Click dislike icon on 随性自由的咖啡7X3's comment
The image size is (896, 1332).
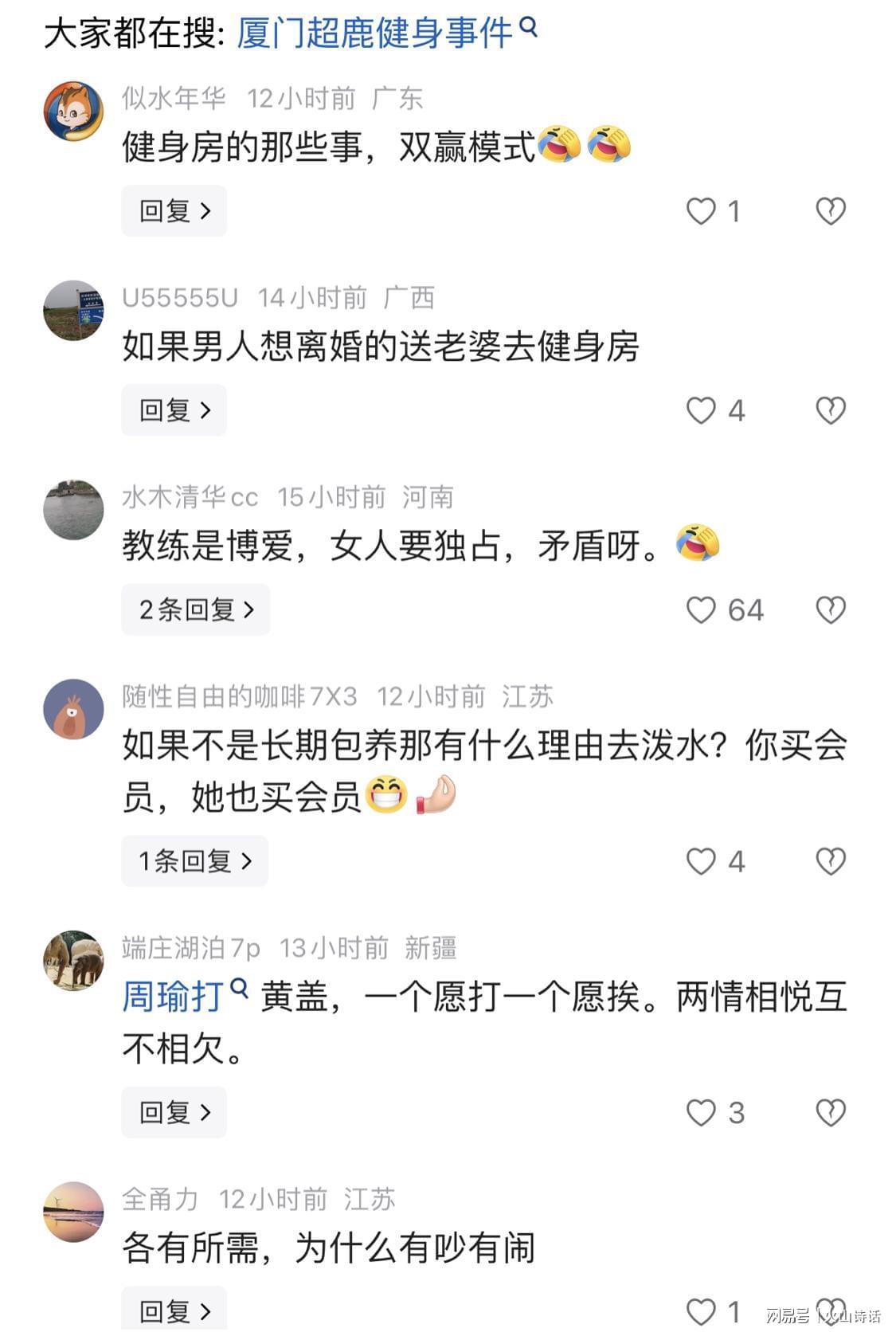(x=831, y=861)
